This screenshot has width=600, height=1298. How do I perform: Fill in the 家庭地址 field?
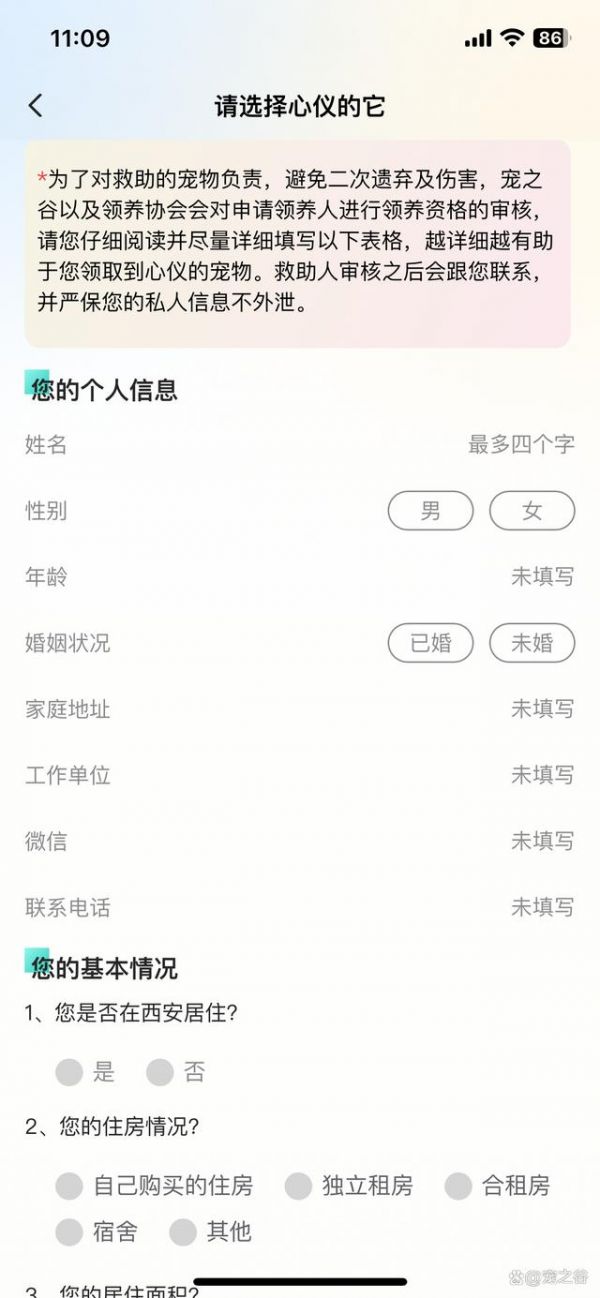point(300,709)
